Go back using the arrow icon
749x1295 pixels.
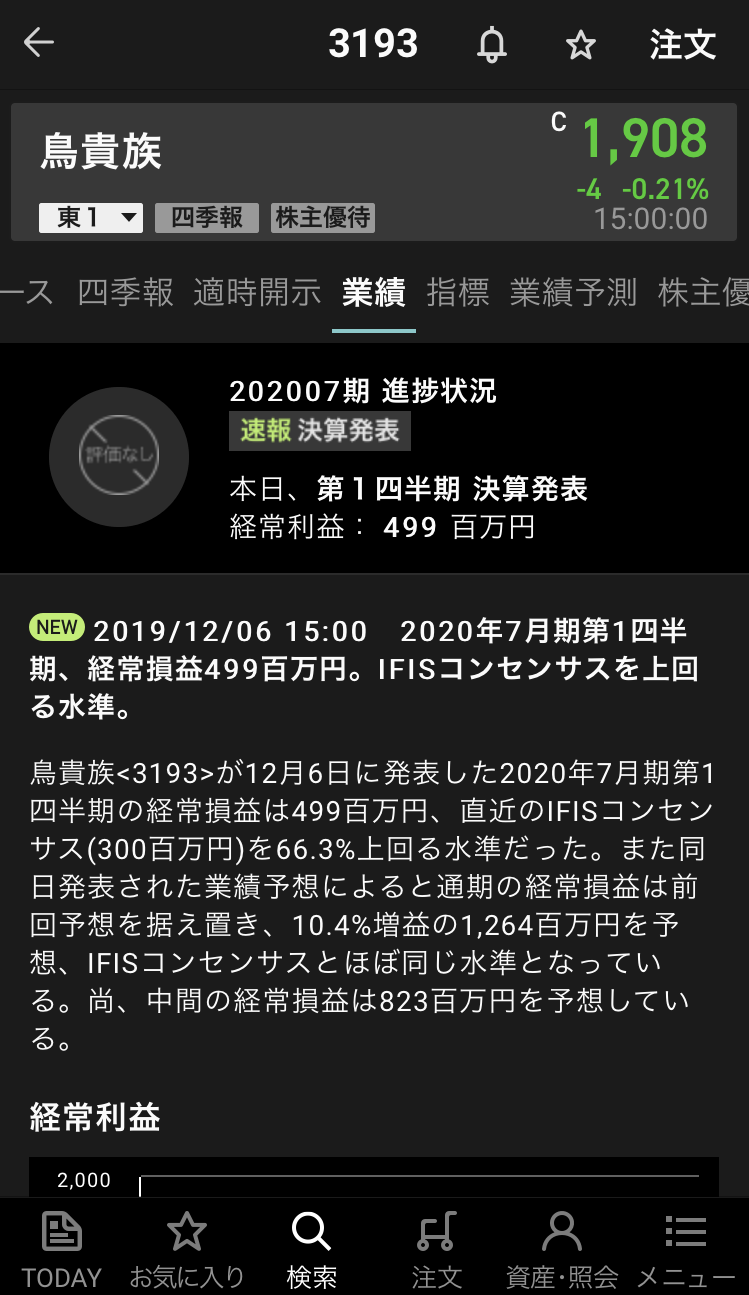click(39, 43)
